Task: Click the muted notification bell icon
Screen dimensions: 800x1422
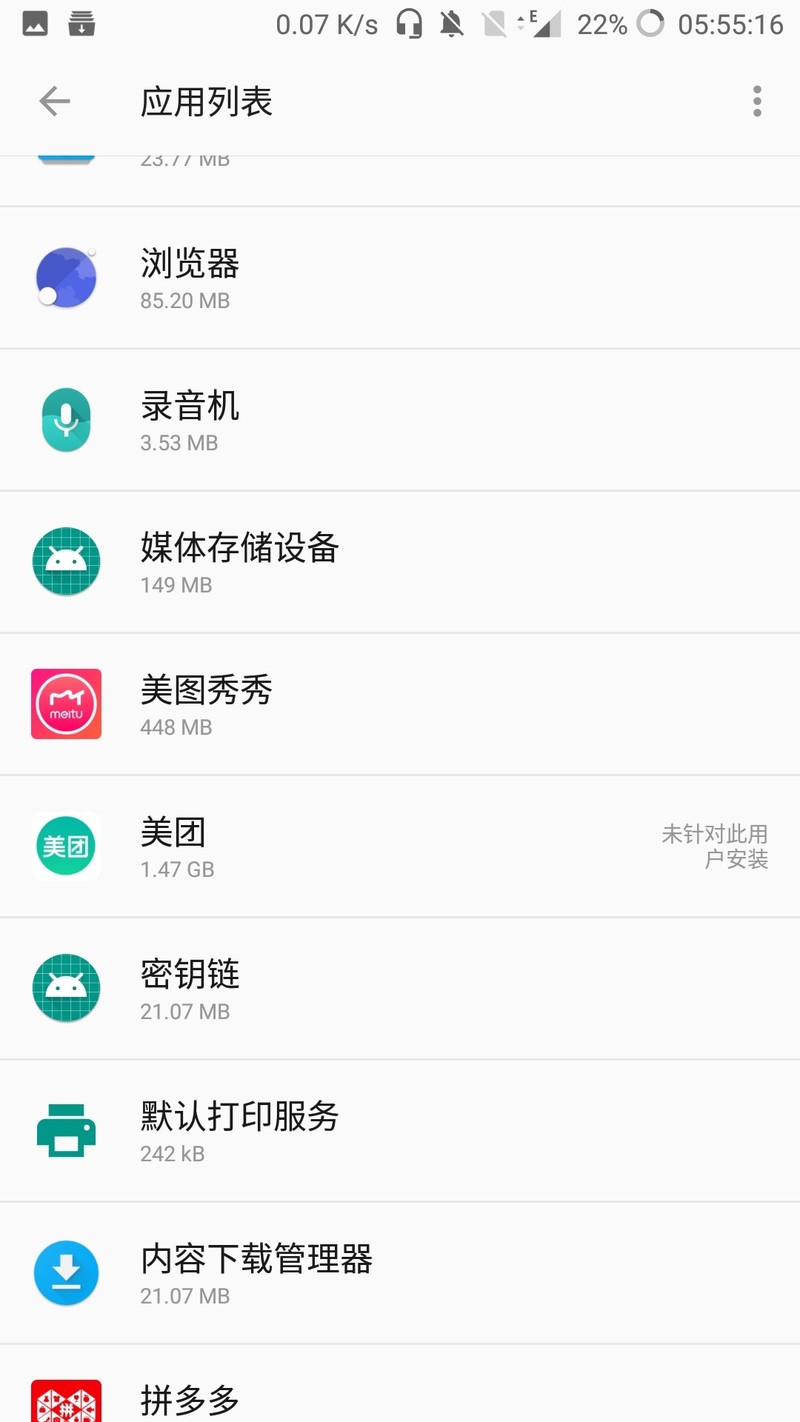Action: [451, 24]
